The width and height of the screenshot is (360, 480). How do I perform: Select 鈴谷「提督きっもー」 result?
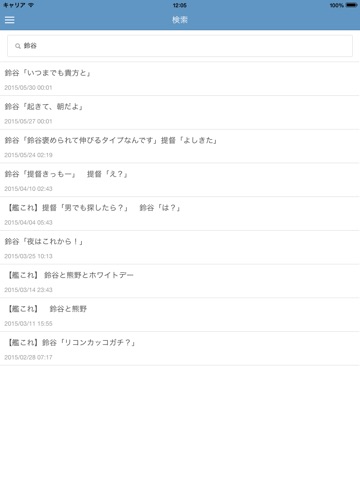tap(180, 180)
